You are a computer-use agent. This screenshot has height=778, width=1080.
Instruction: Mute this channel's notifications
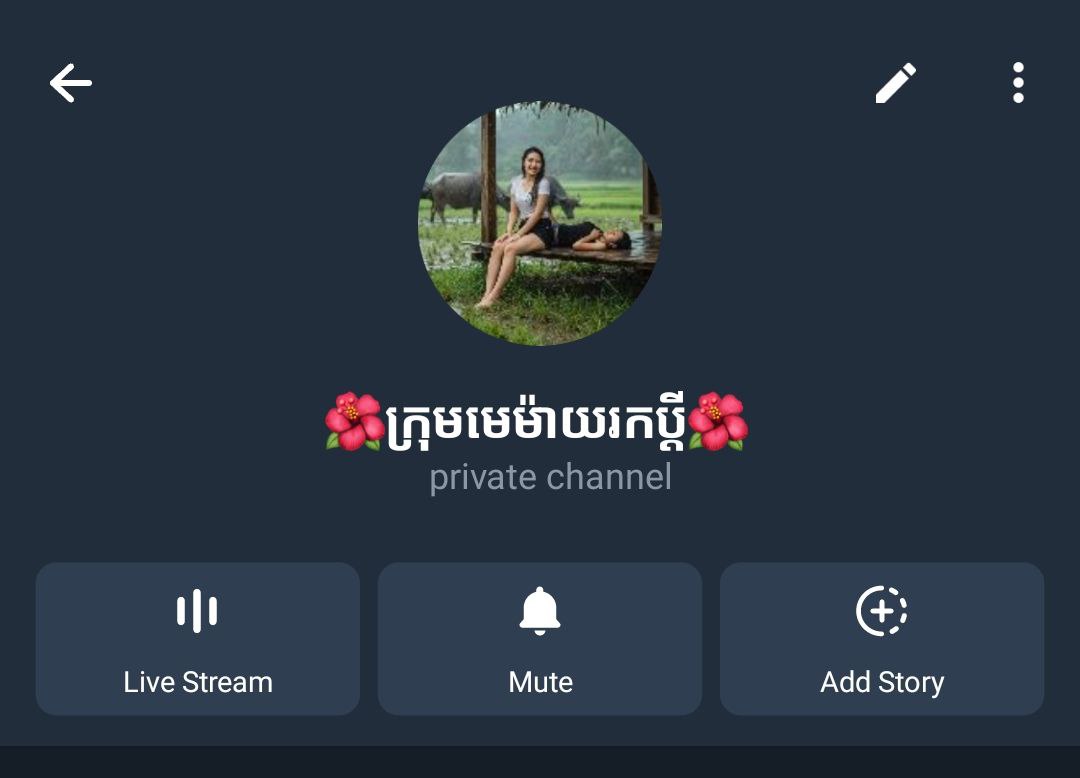coord(540,638)
